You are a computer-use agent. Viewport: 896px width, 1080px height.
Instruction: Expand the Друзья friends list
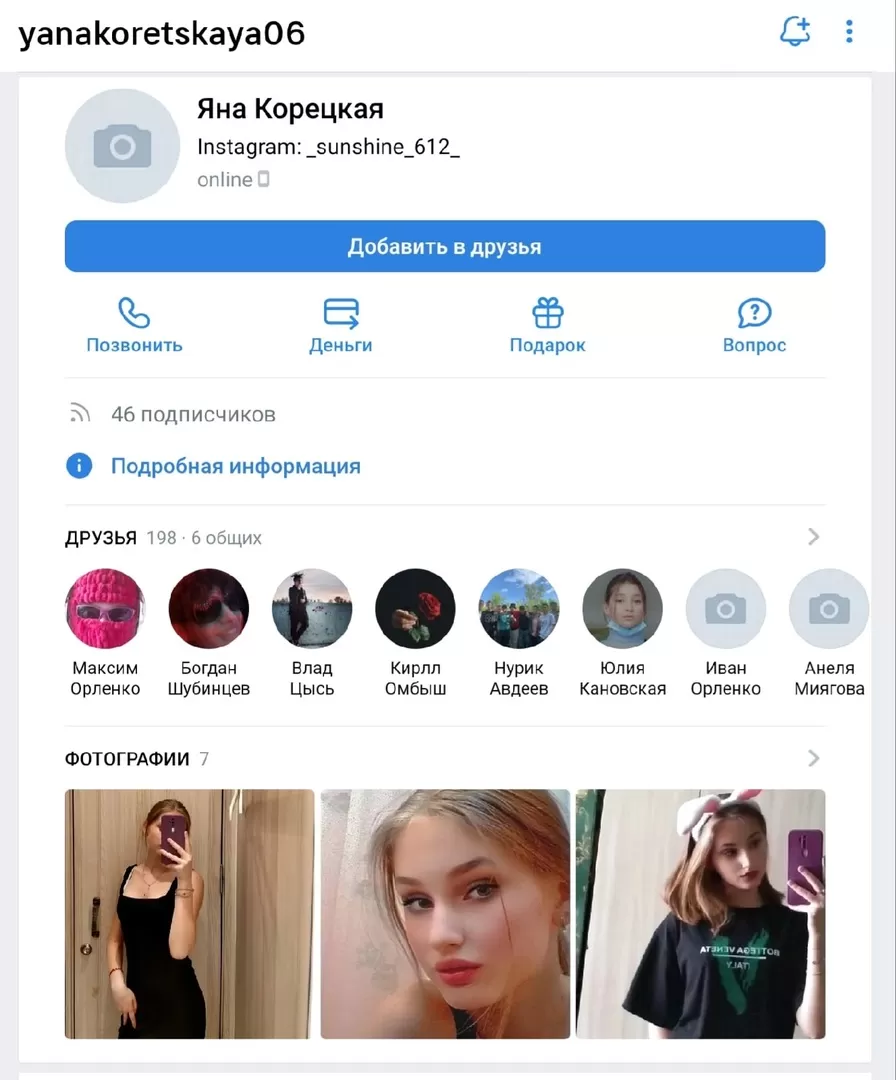click(x=813, y=538)
